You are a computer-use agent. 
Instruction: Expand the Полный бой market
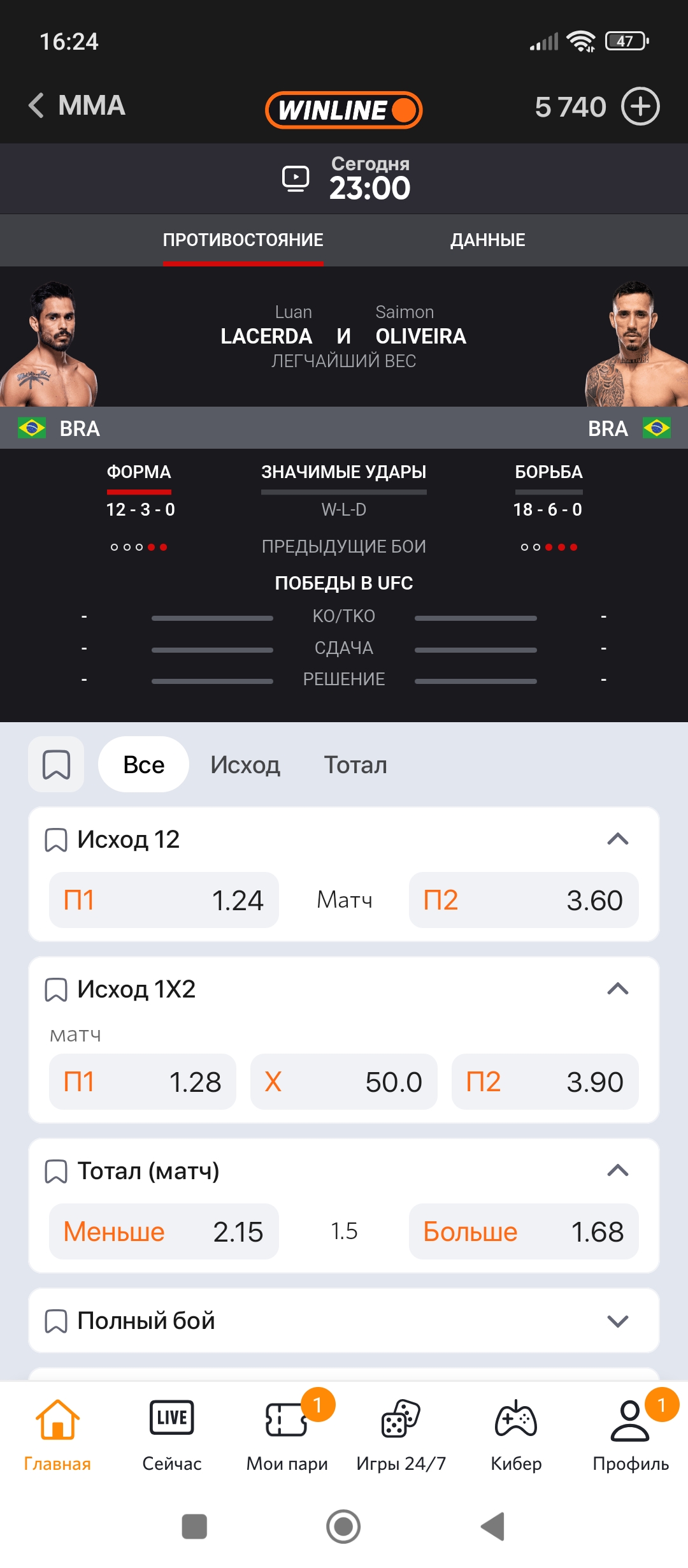pos(617,1321)
